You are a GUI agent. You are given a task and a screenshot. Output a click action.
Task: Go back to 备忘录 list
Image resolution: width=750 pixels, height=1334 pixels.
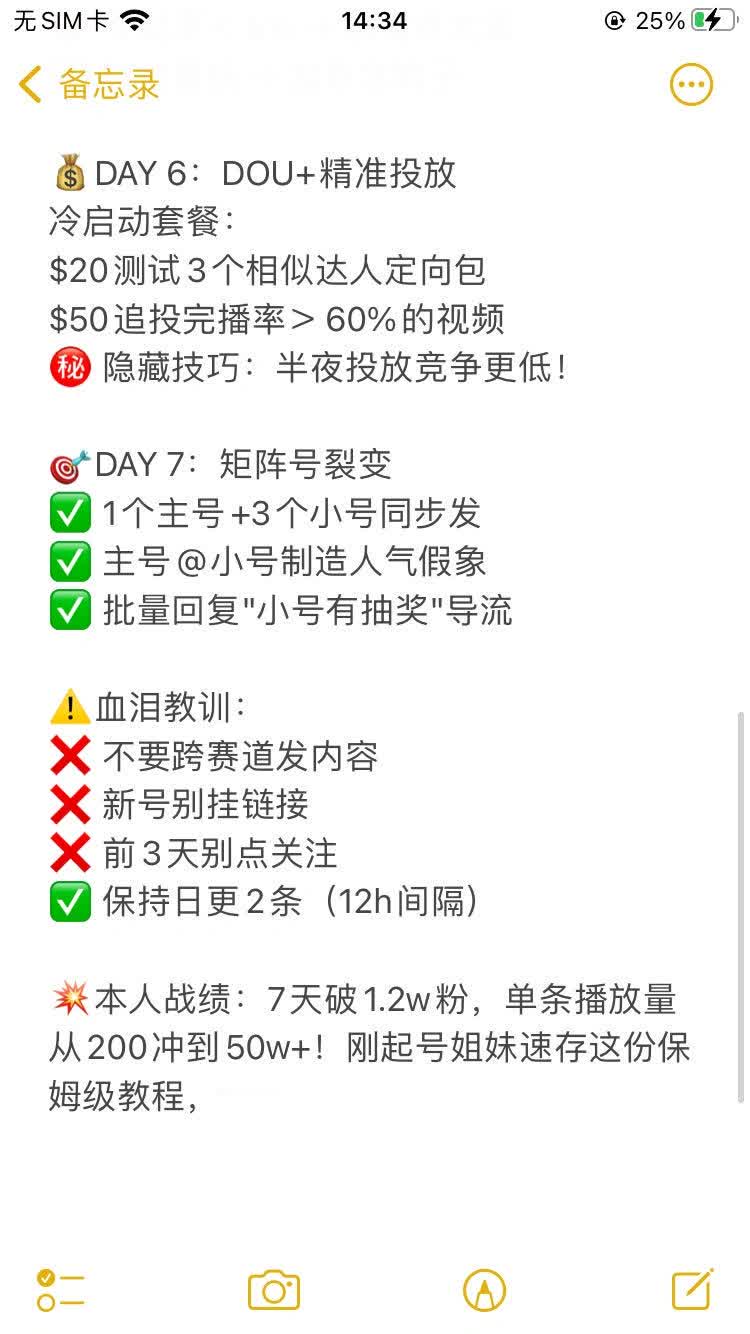[x=90, y=85]
